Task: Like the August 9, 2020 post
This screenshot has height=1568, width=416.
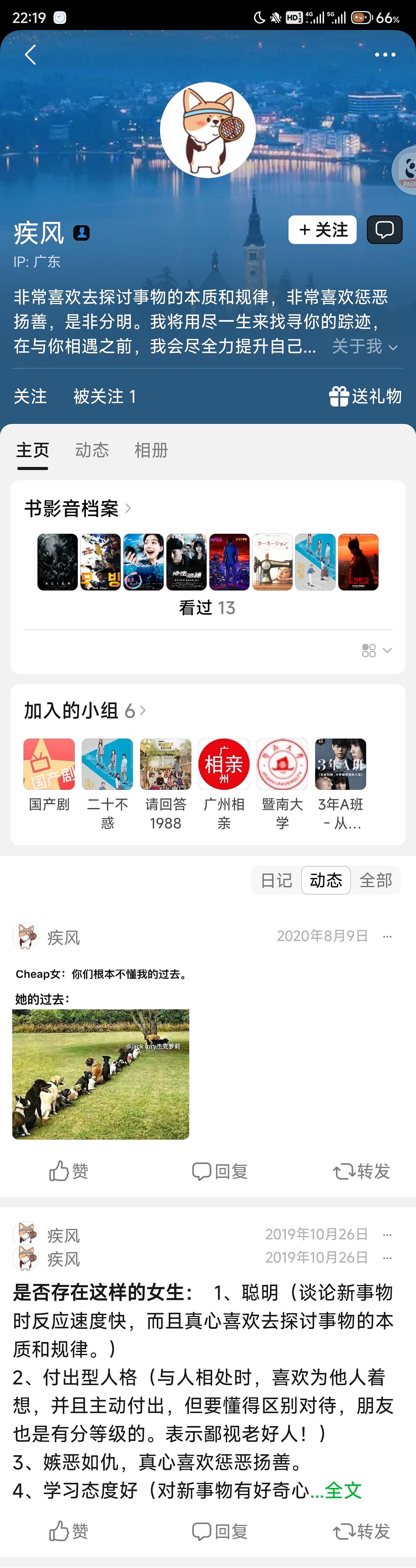Action: (x=68, y=1170)
